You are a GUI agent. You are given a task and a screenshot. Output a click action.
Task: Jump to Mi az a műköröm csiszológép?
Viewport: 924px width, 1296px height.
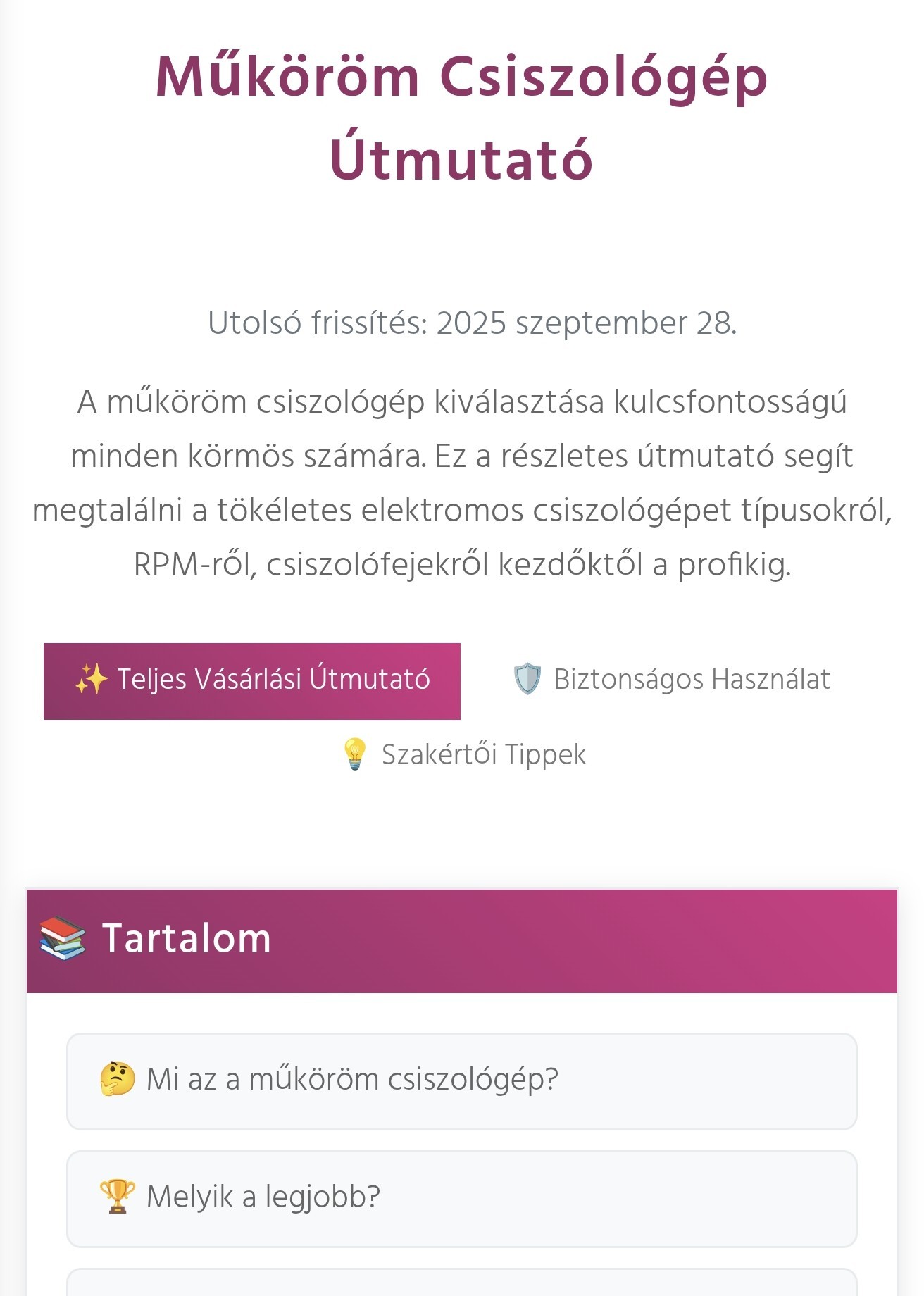pos(461,1080)
